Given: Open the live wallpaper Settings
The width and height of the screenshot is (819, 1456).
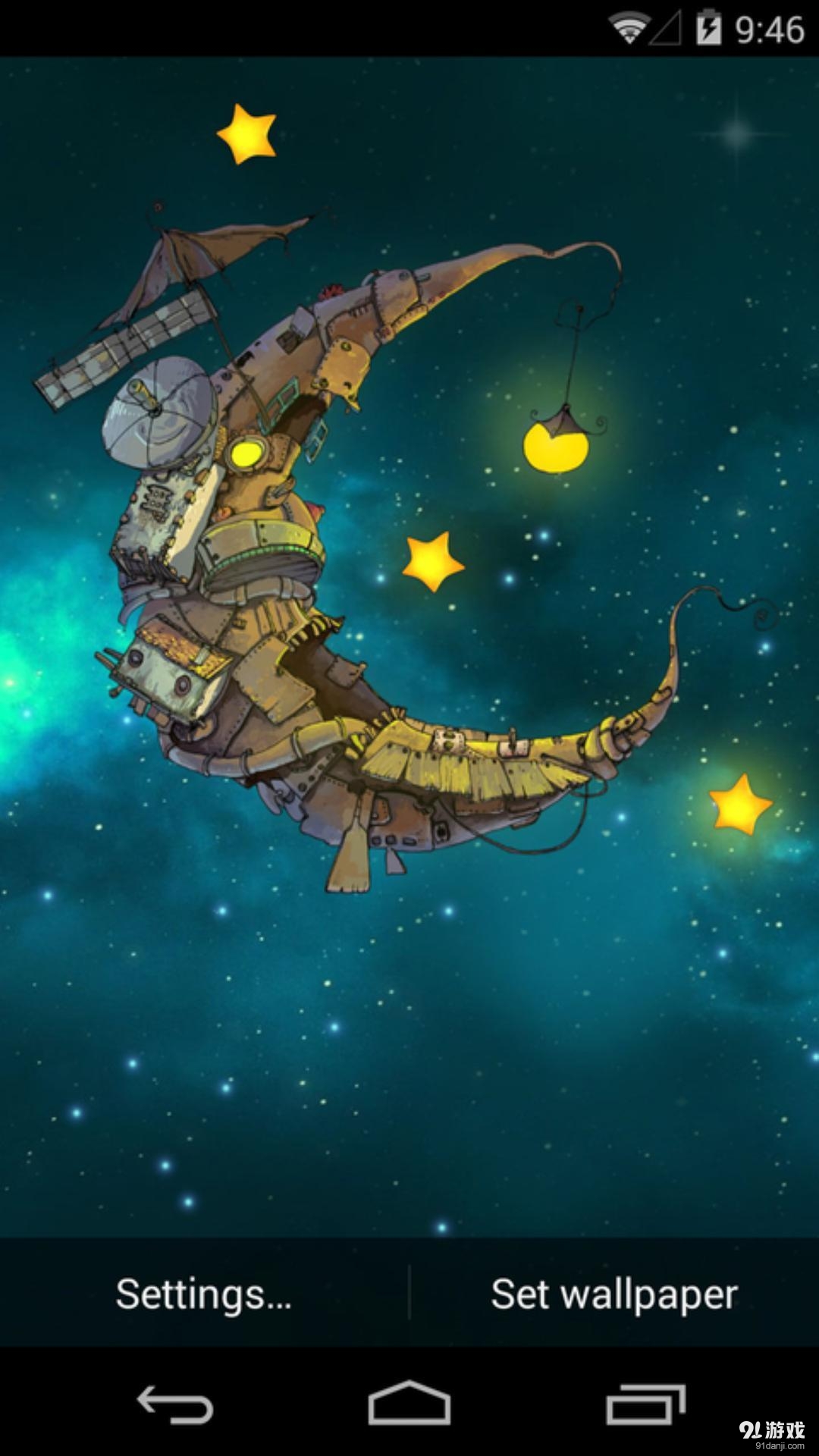Looking at the screenshot, I should (203, 1294).
